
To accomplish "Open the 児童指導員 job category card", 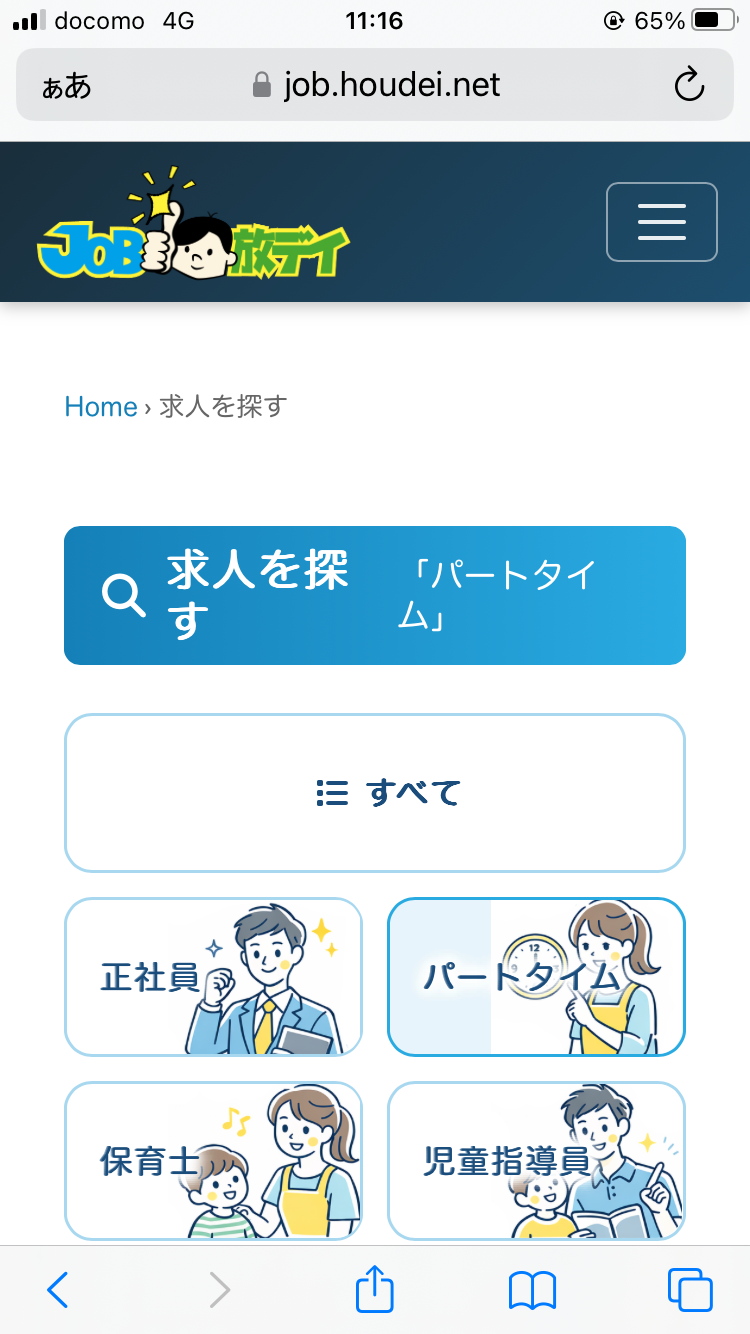I will (x=536, y=1160).
